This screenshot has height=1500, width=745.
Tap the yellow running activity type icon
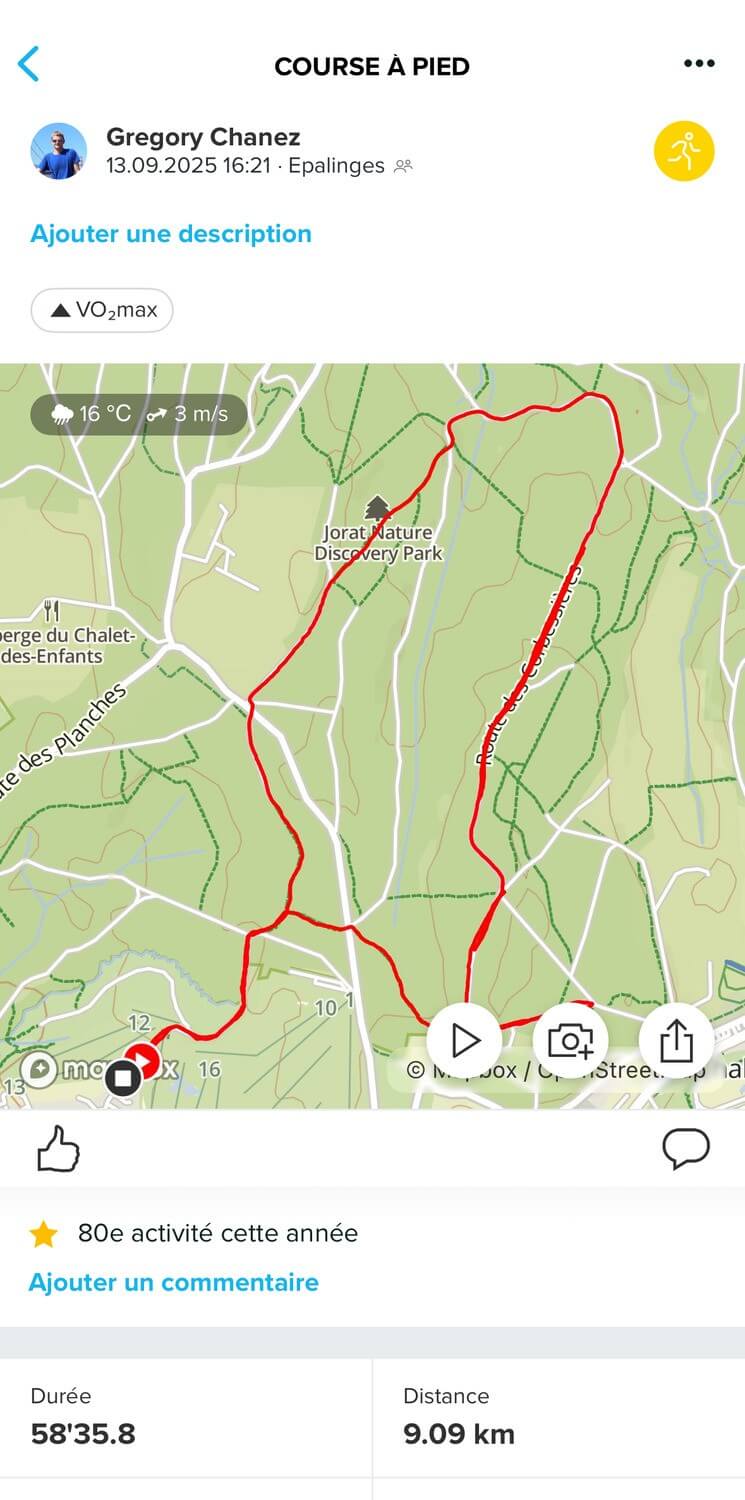point(684,152)
